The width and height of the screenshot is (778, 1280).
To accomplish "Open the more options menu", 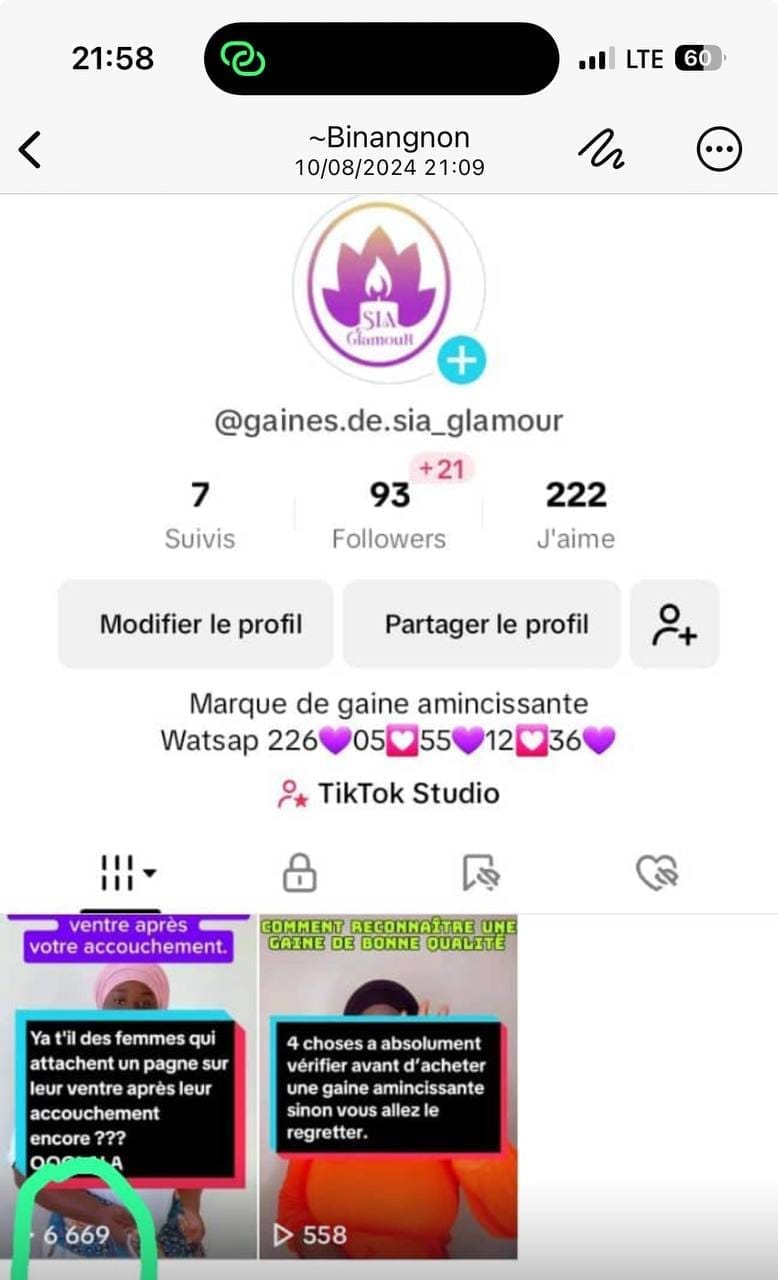I will [x=719, y=151].
